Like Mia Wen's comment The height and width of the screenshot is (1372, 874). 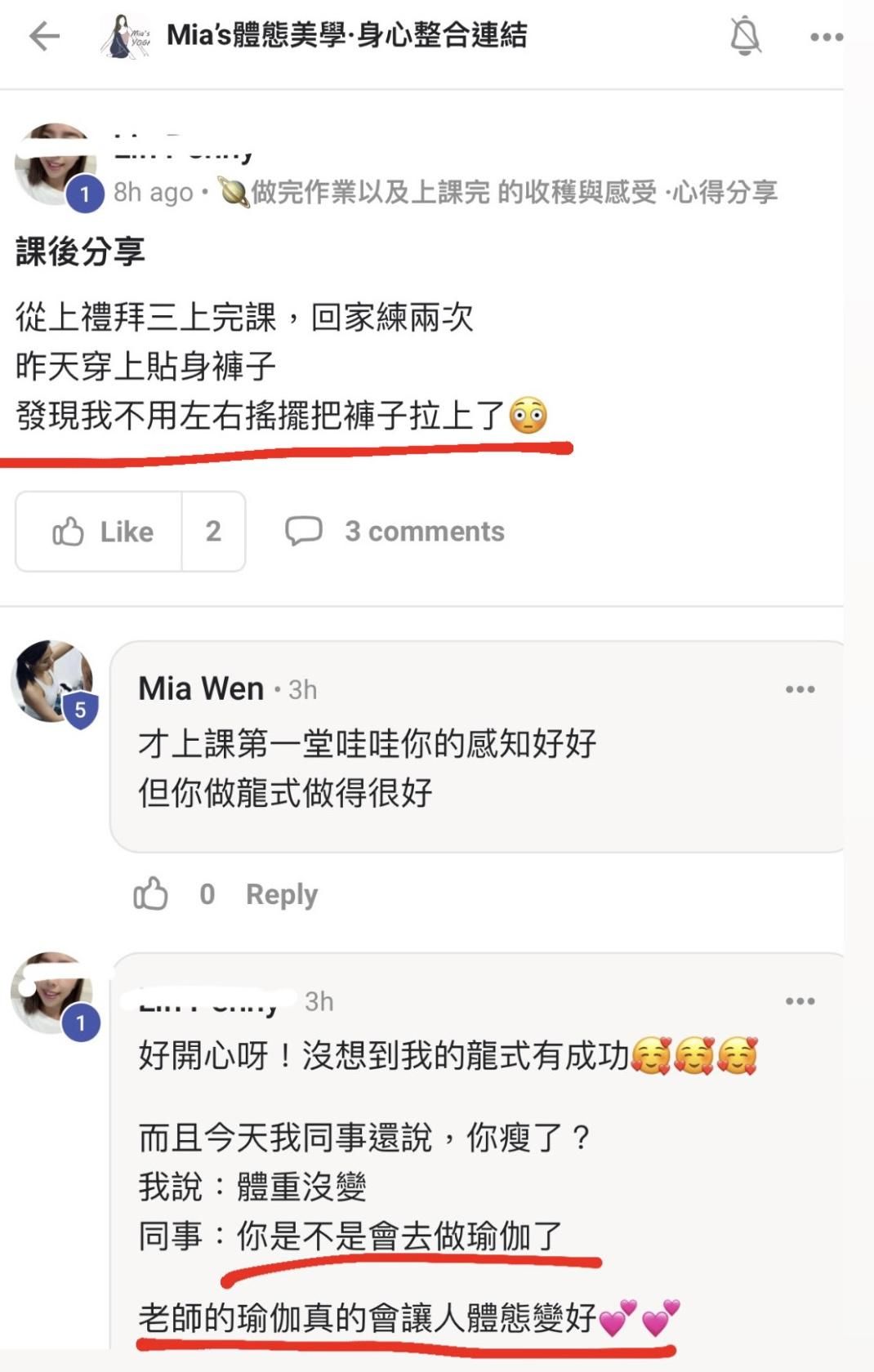(151, 894)
